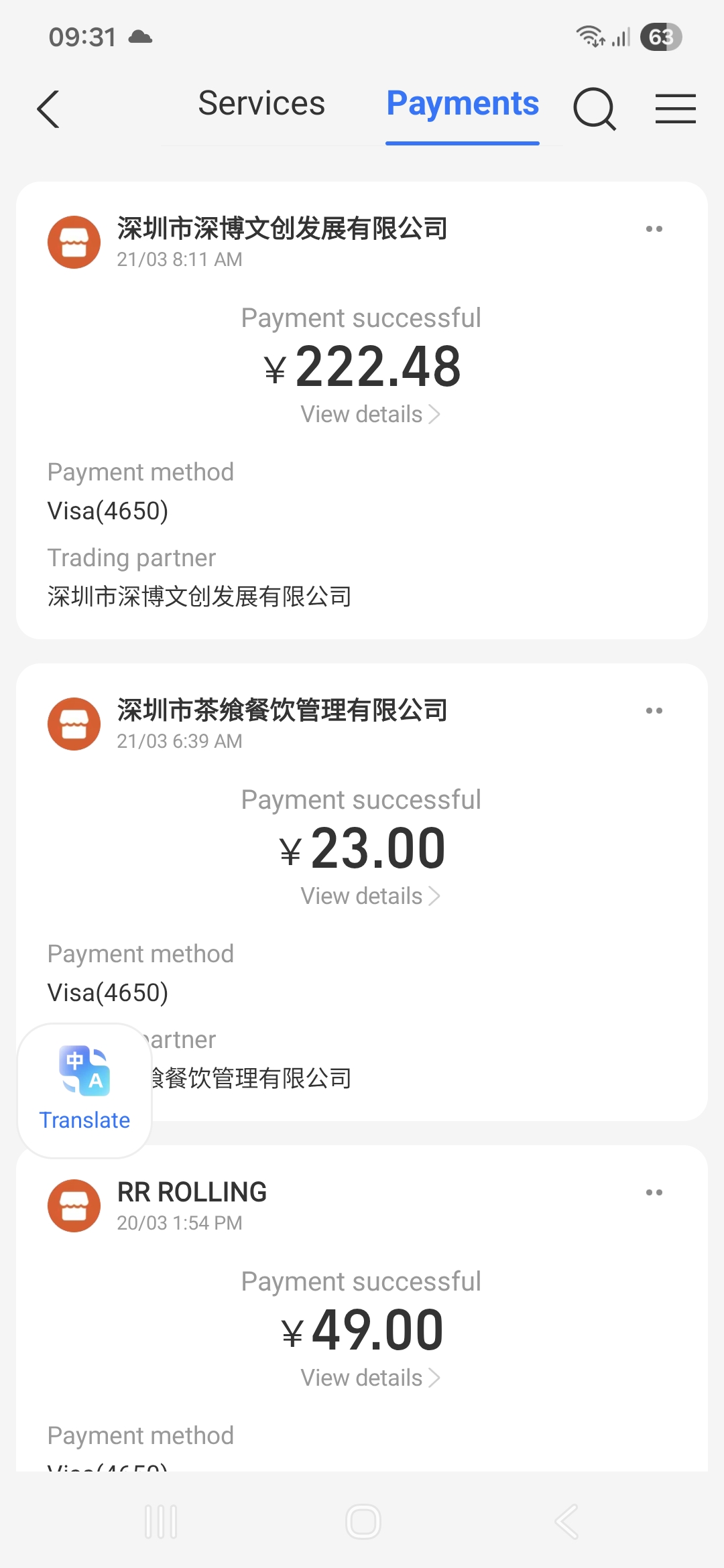
Task: Tap the Payments tab underline indicator
Action: click(x=463, y=141)
